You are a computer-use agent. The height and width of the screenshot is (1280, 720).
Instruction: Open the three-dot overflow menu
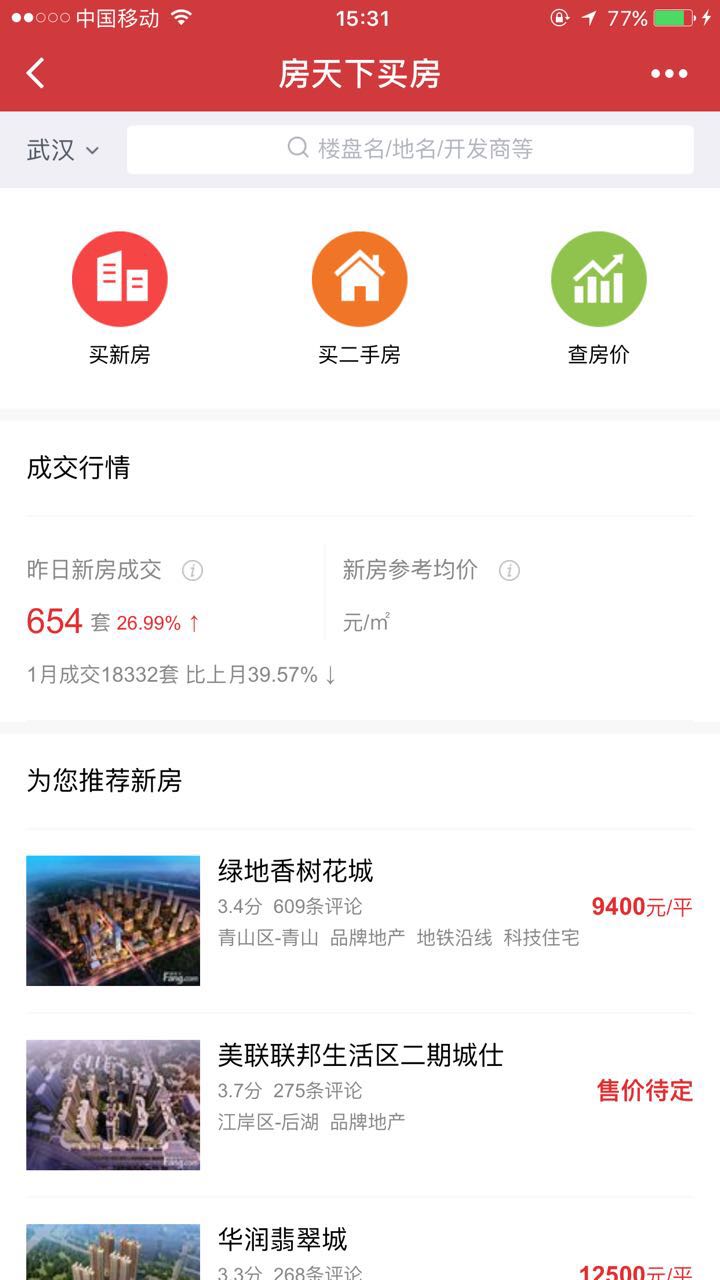pyautogui.click(x=668, y=73)
